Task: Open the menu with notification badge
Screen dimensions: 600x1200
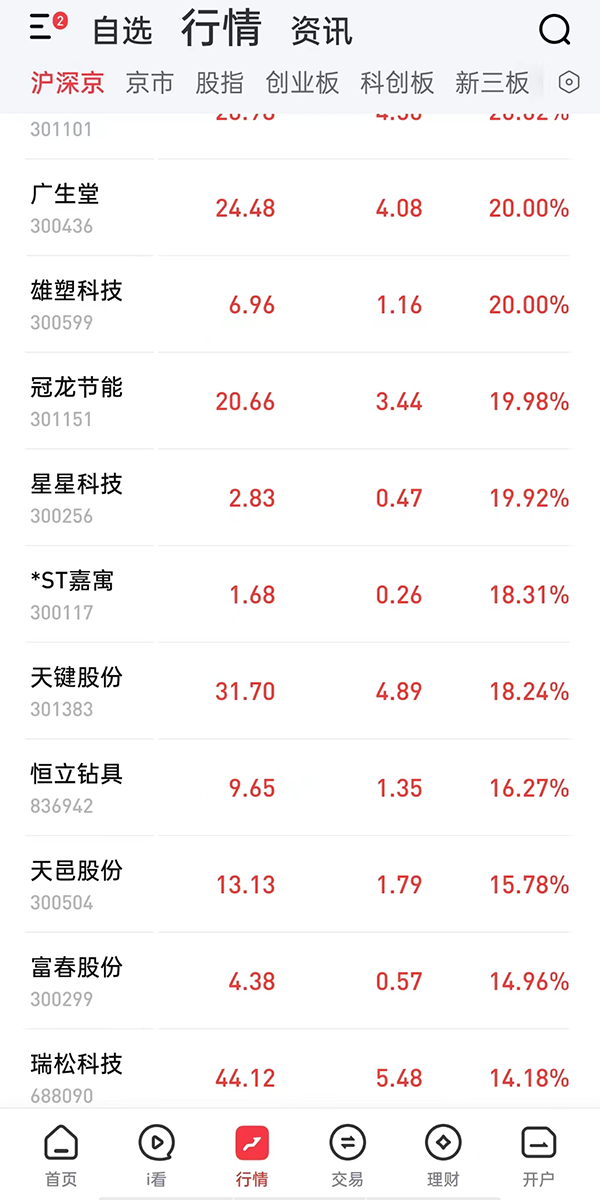Action: (43, 28)
